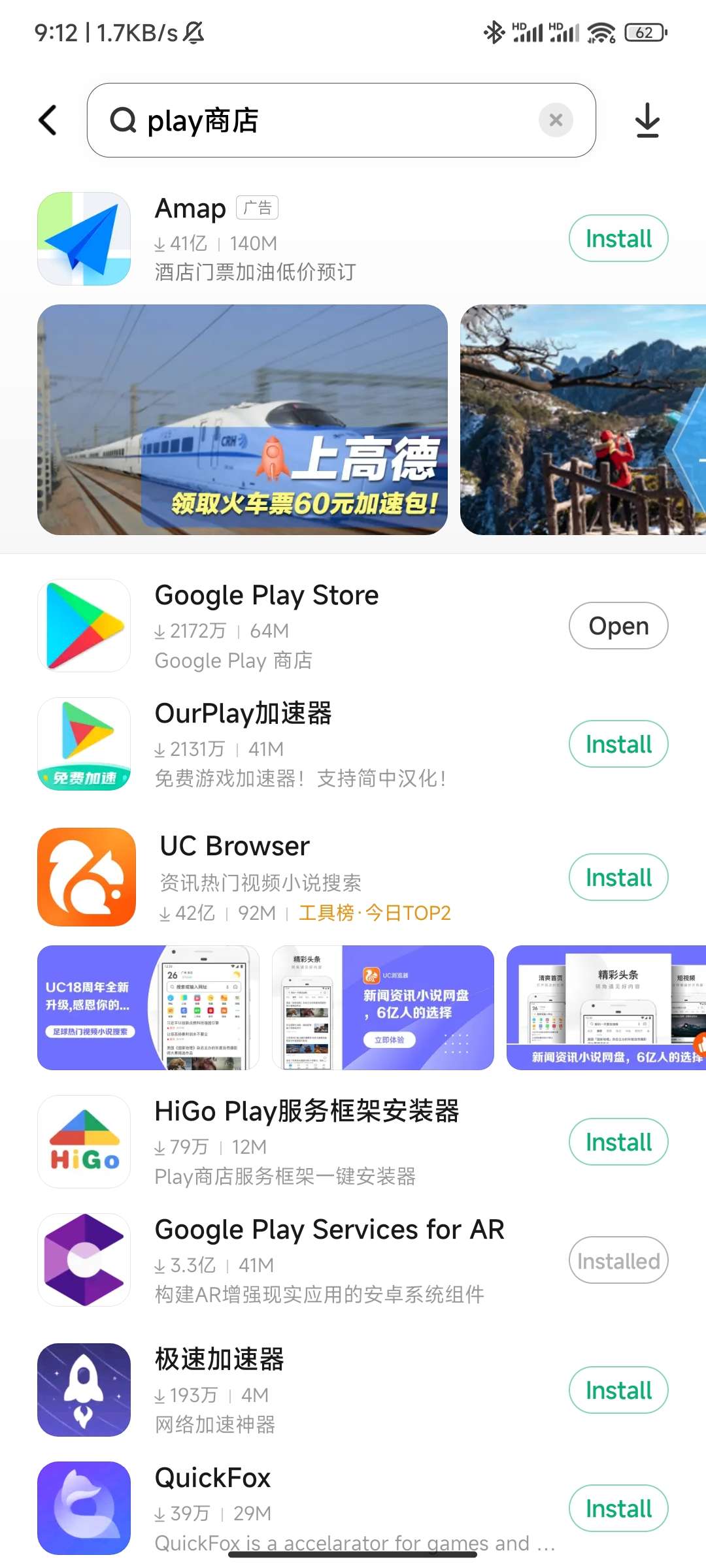Viewport: 706px width, 1568px height.
Task: Install QuickFox
Action: [x=618, y=1509]
